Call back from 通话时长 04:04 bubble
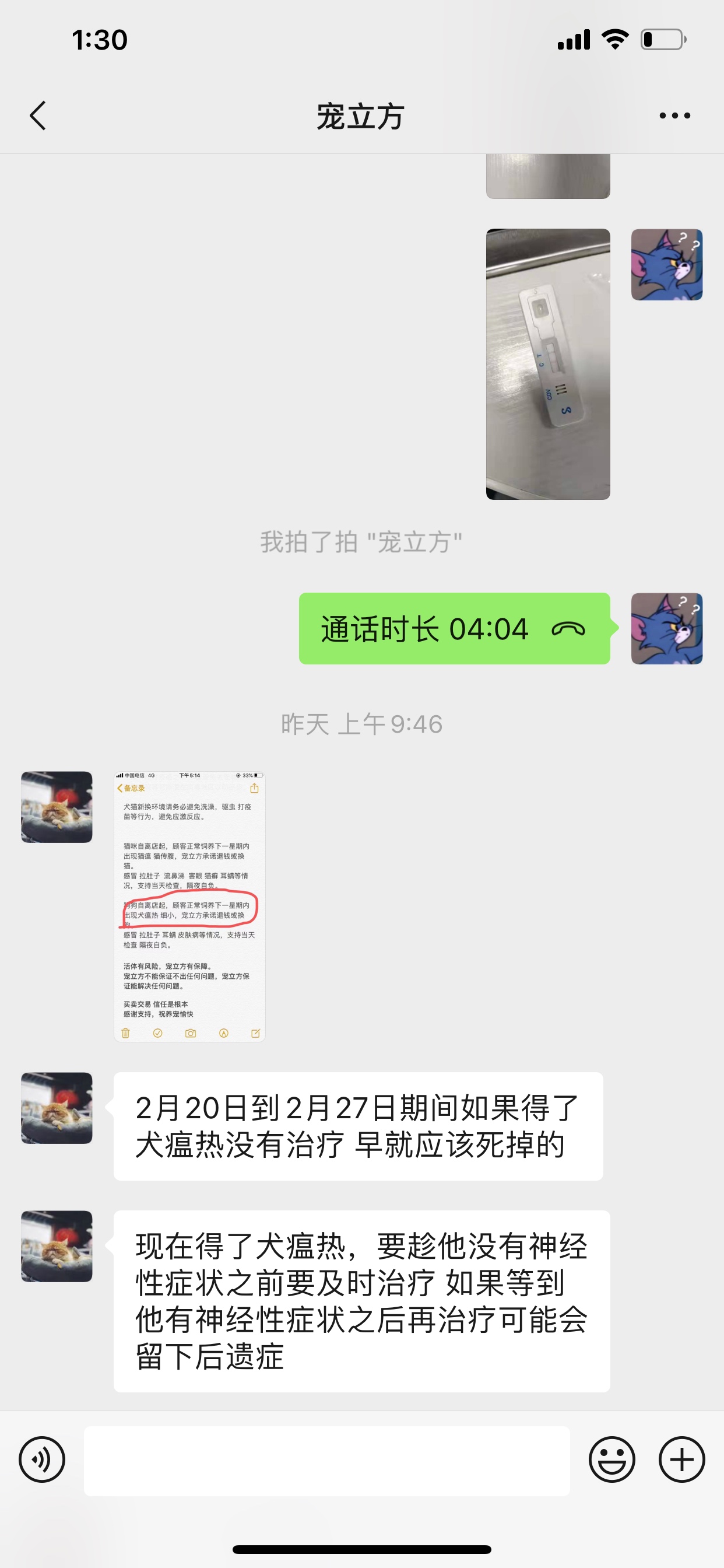Viewport: 724px width, 1568px height. 454,628
